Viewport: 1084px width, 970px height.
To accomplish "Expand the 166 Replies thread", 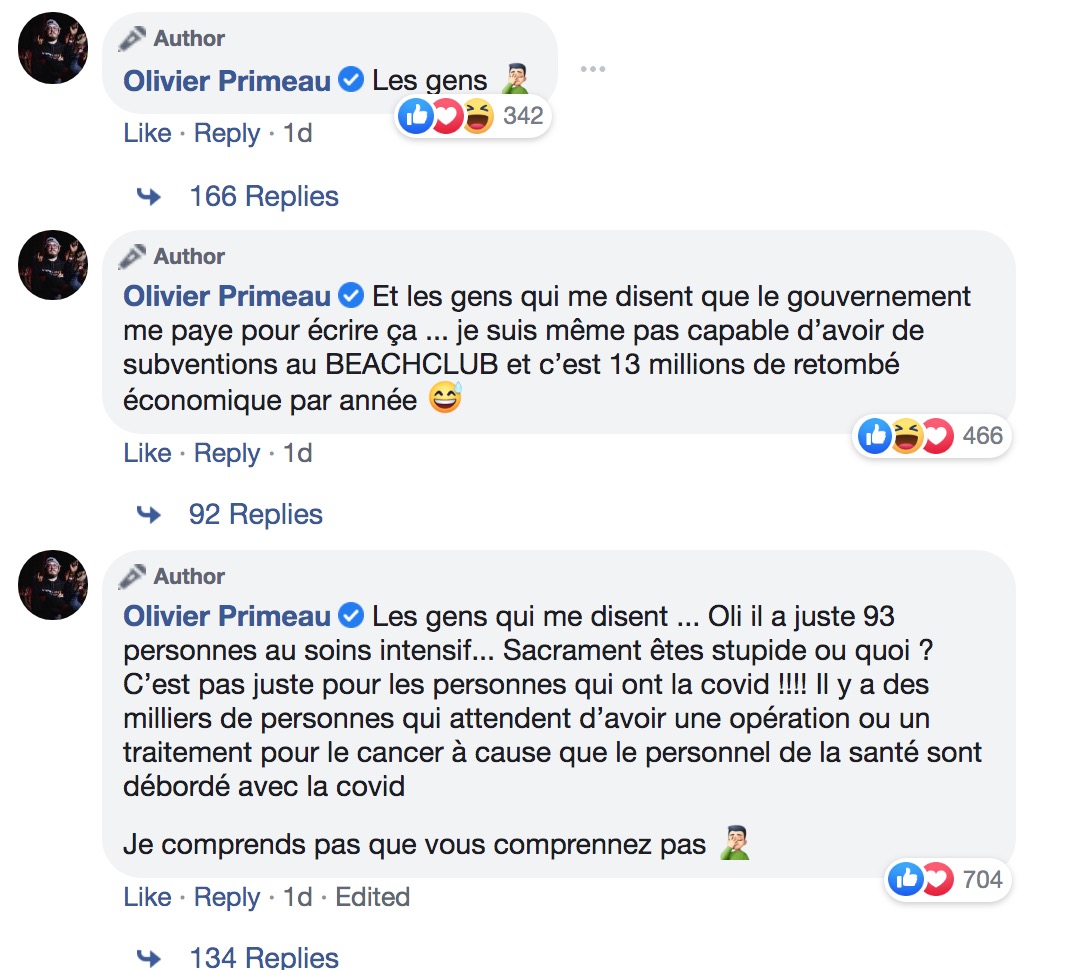I will click(x=263, y=196).
